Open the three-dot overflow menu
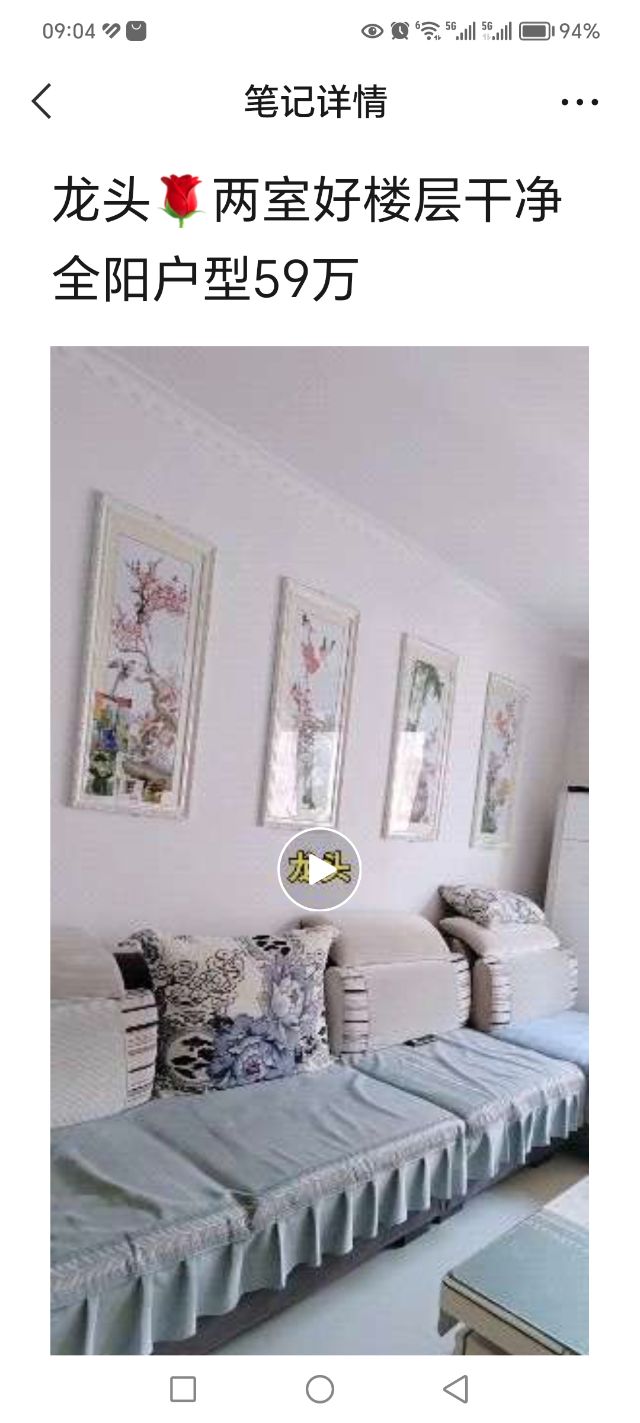The image size is (640, 1423). tap(579, 102)
